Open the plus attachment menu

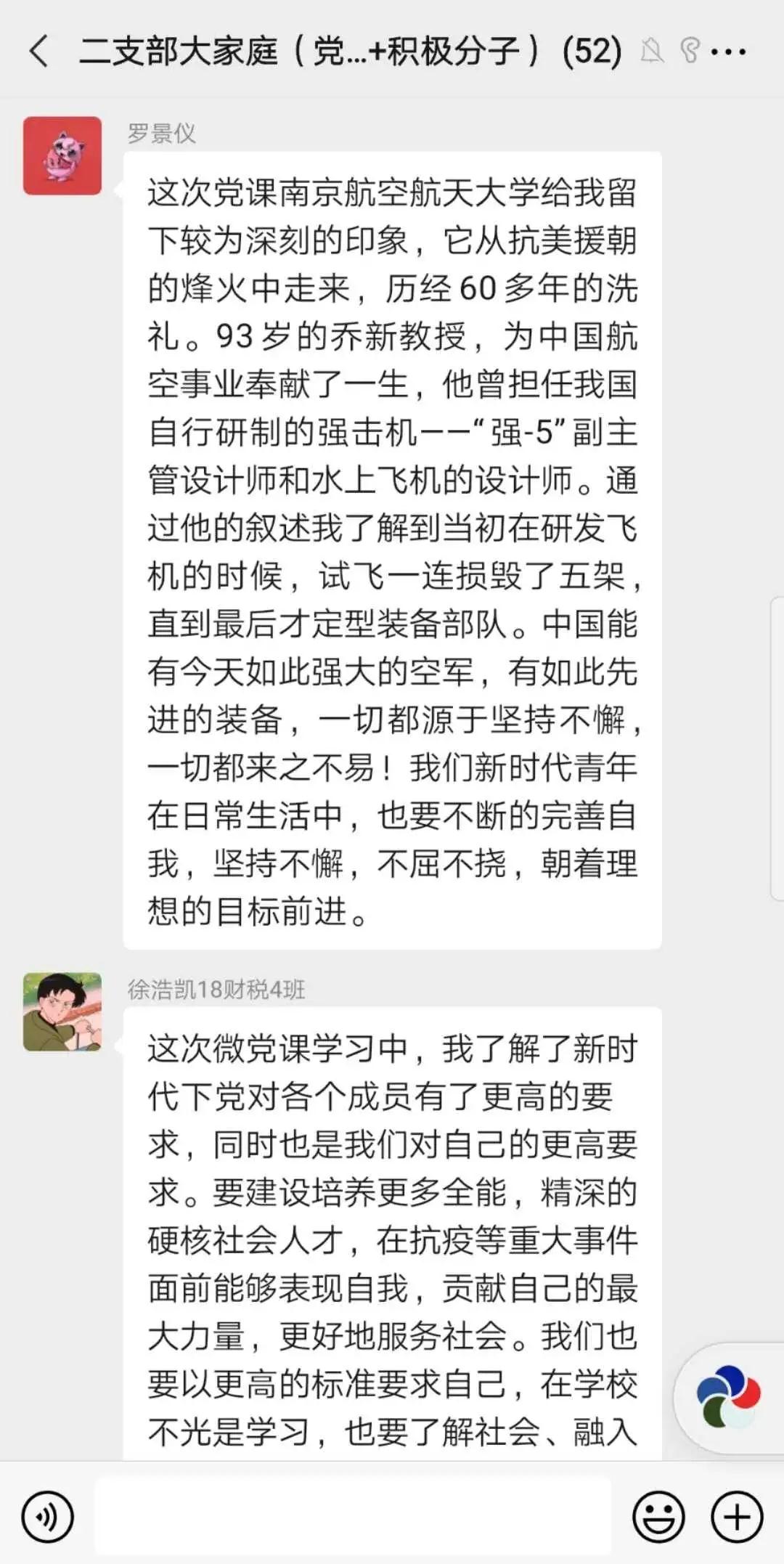coord(737,1517)
